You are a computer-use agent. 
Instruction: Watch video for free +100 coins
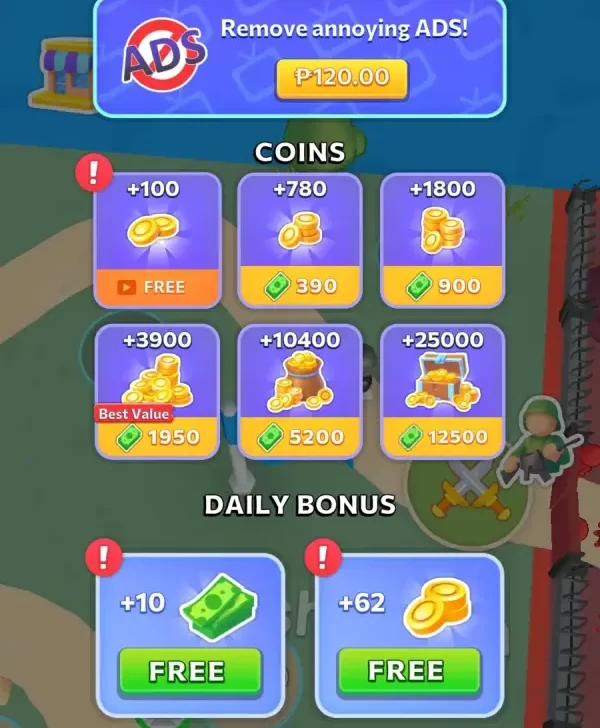tap(157, 287)
